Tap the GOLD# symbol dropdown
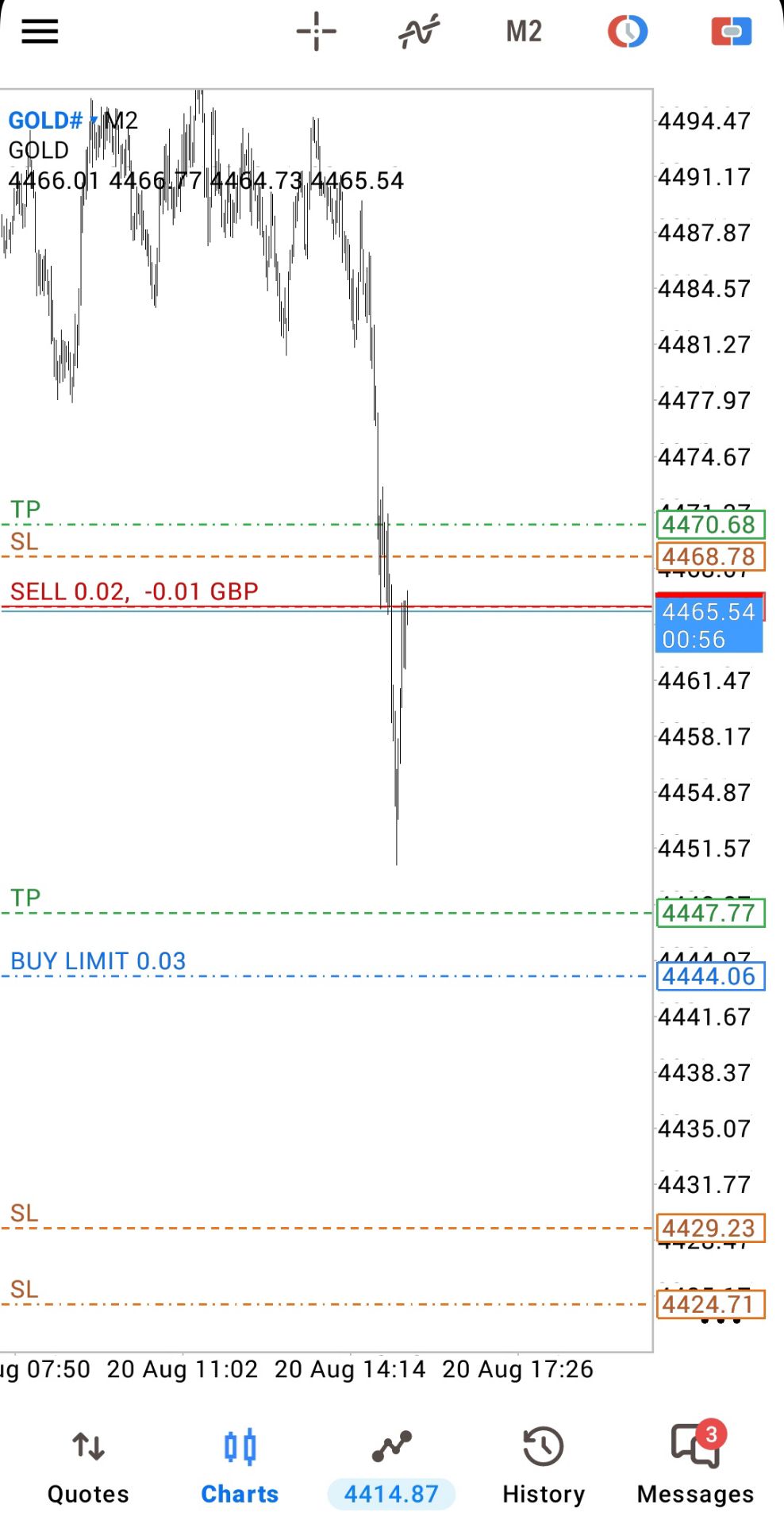The width and height of the screenshot is (784, 1524). click(52, 121)
